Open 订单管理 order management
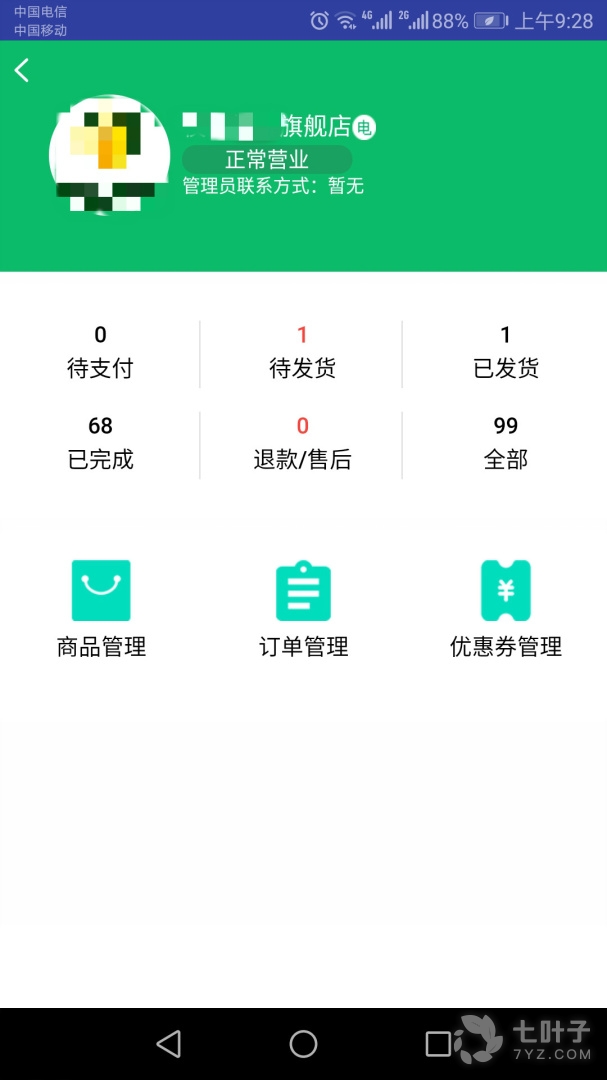The image size is (607, 1080). click(x=303, y=608)
